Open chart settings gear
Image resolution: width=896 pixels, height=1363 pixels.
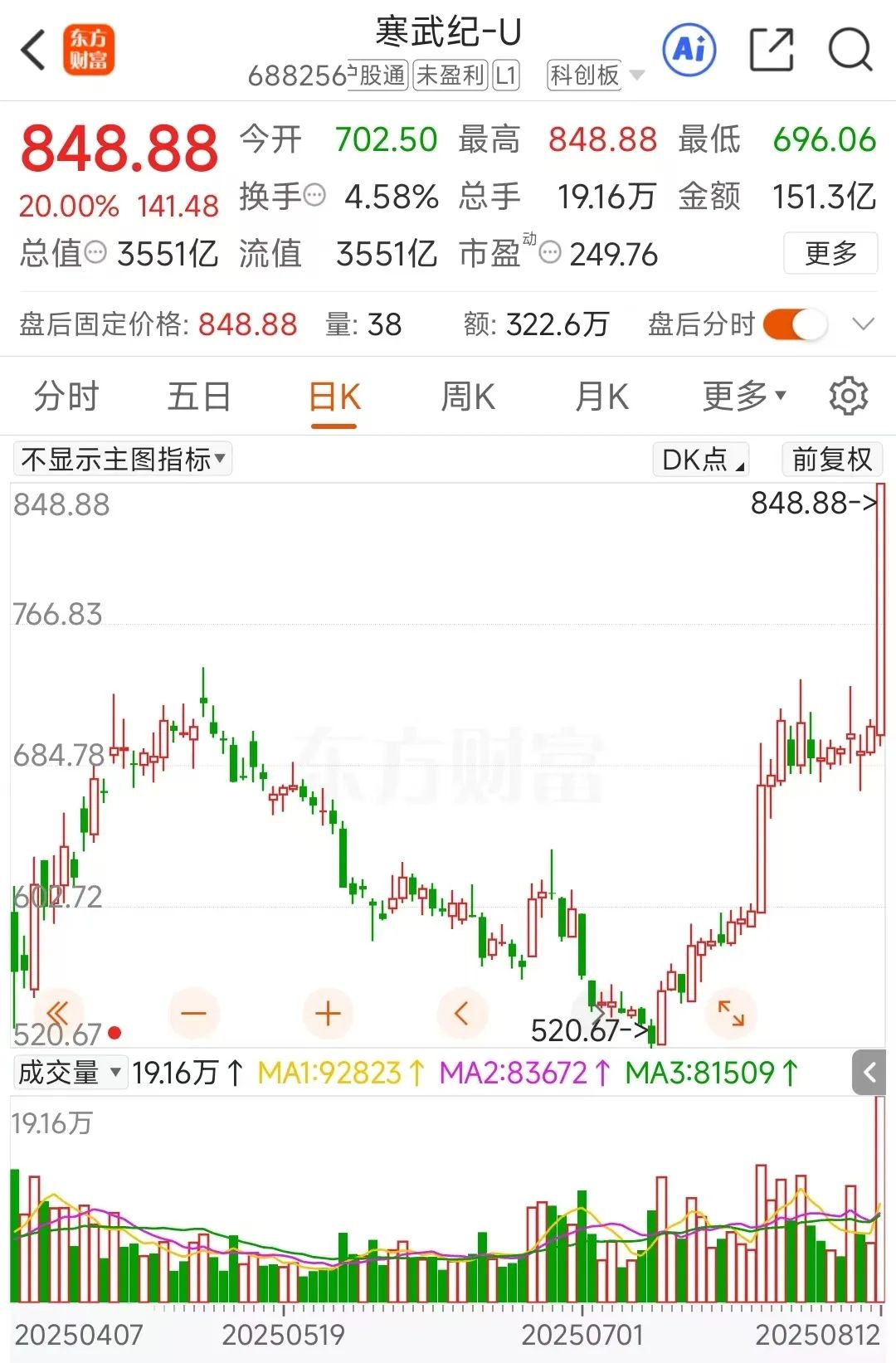coord(848,397)
